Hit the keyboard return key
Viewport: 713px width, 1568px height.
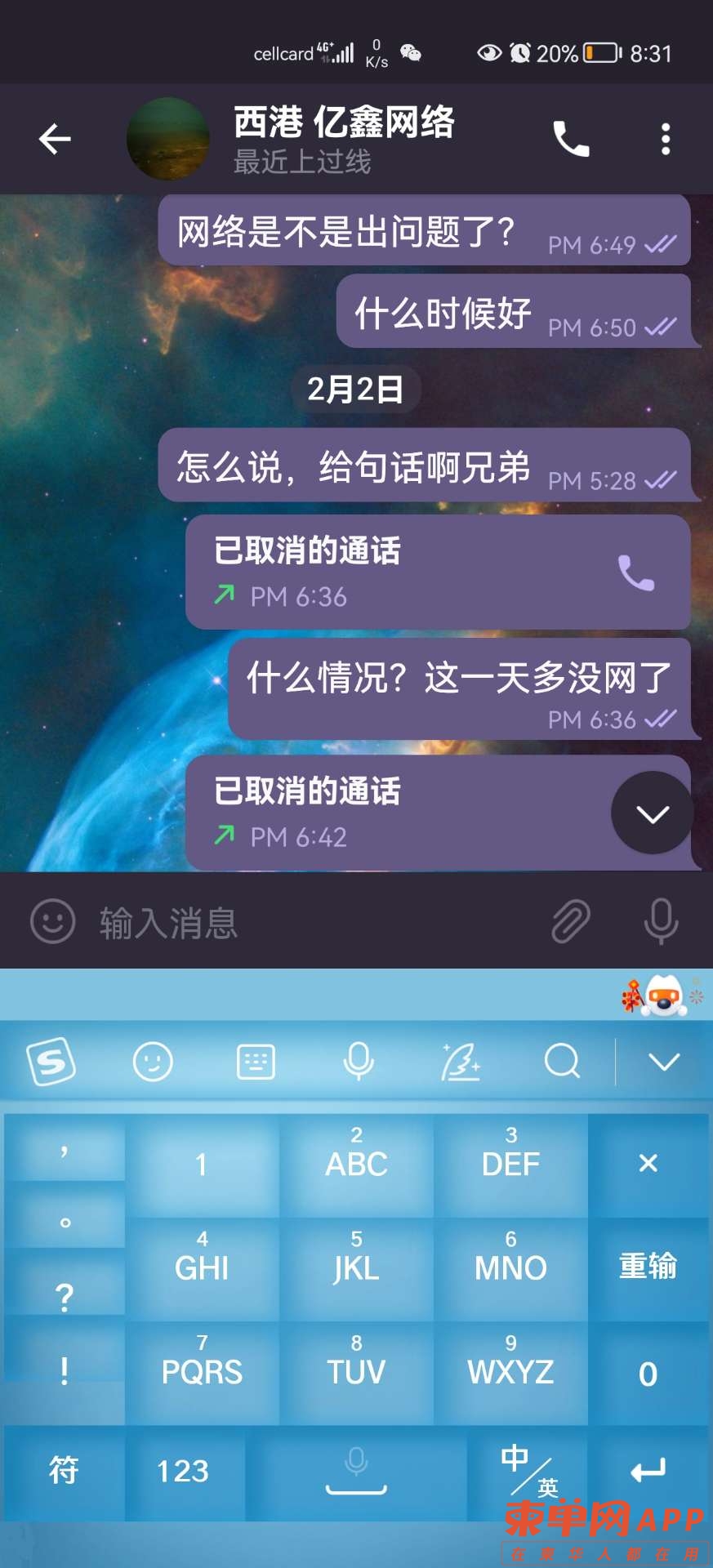point(648,1471)
